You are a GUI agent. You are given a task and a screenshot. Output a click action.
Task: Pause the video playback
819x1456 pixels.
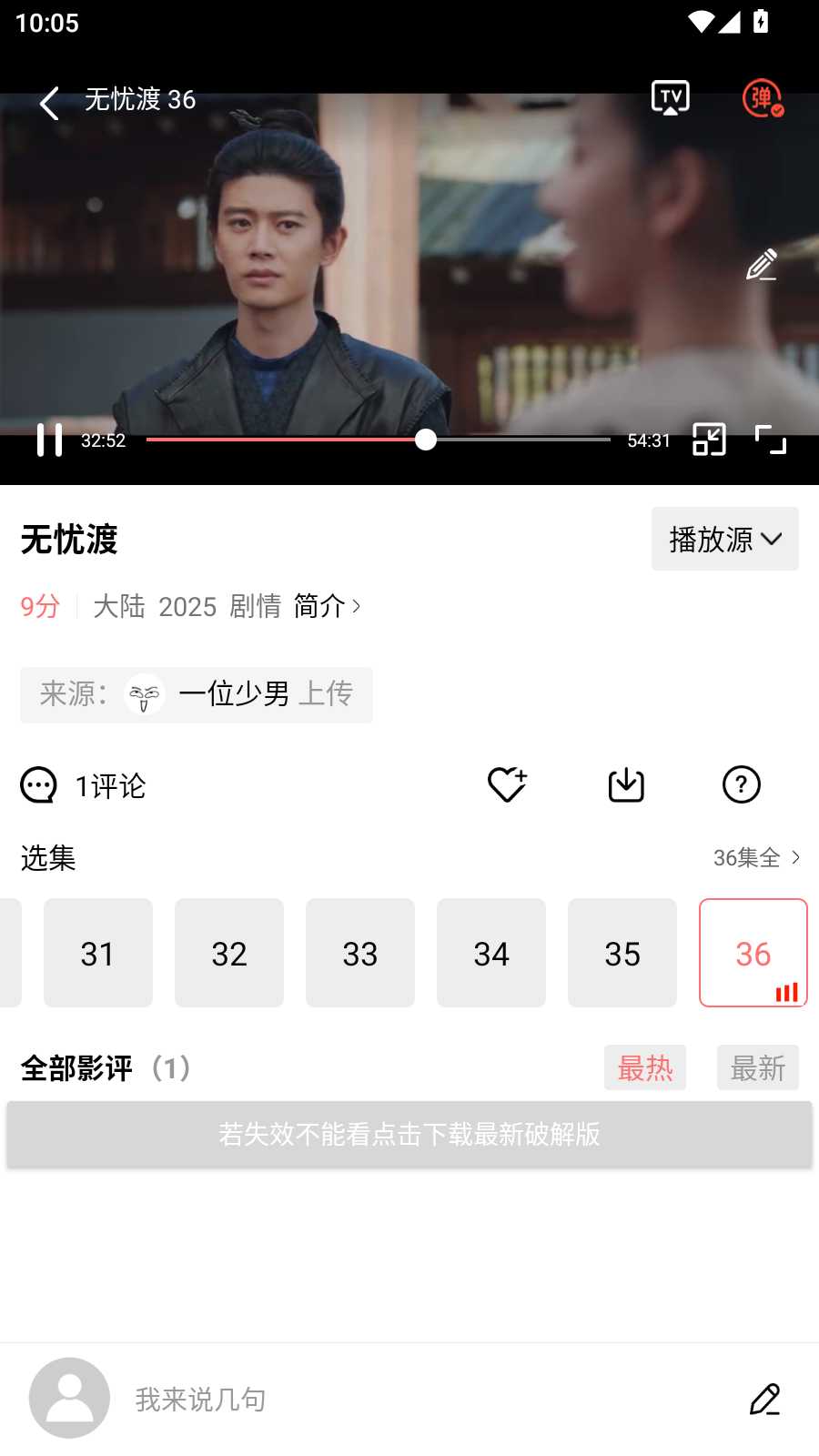pyautogui.click(x=49, y=439)
